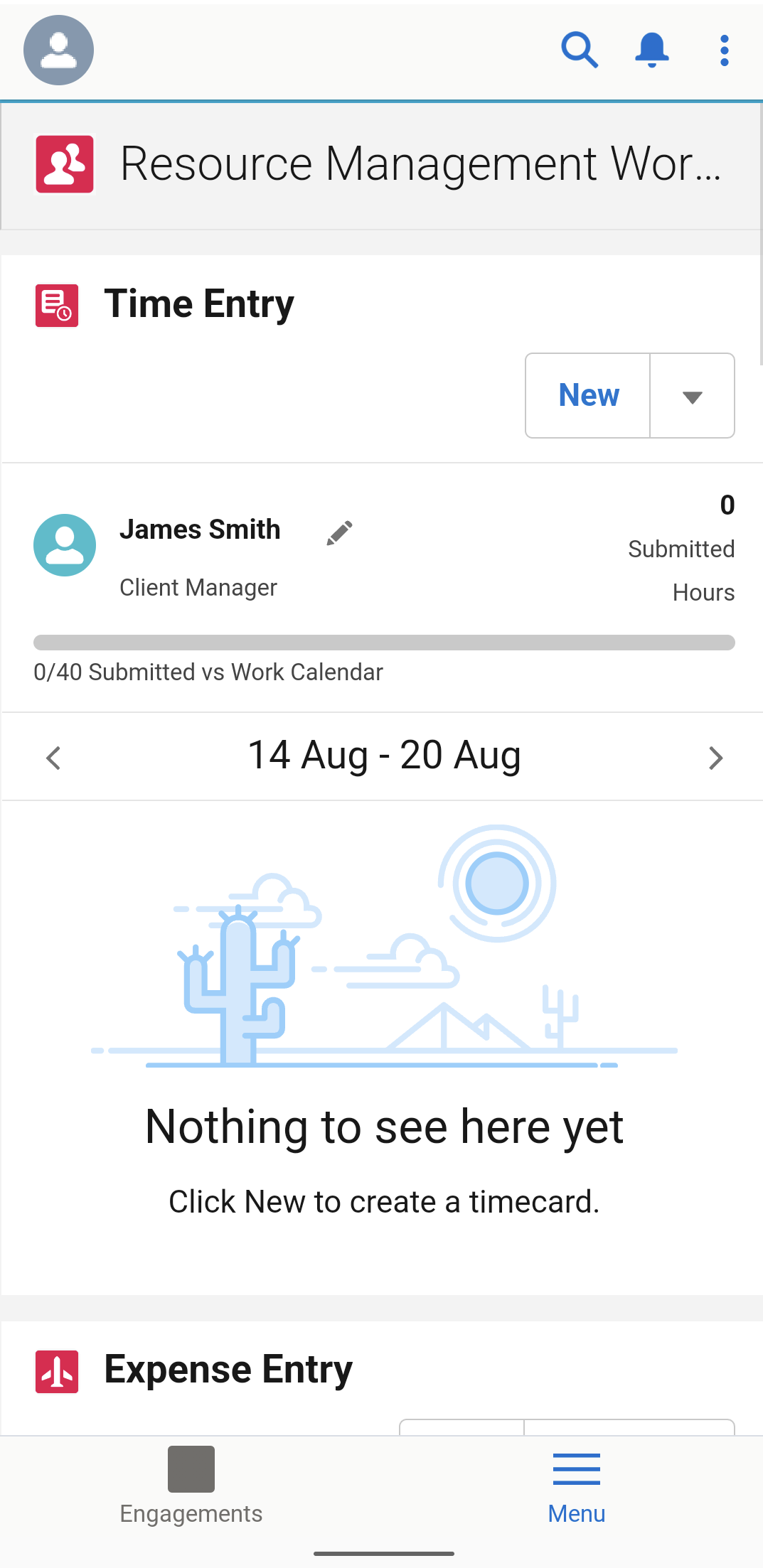Open the Menu tab
Screen dimensions: 763x1568
point(576,1486)
